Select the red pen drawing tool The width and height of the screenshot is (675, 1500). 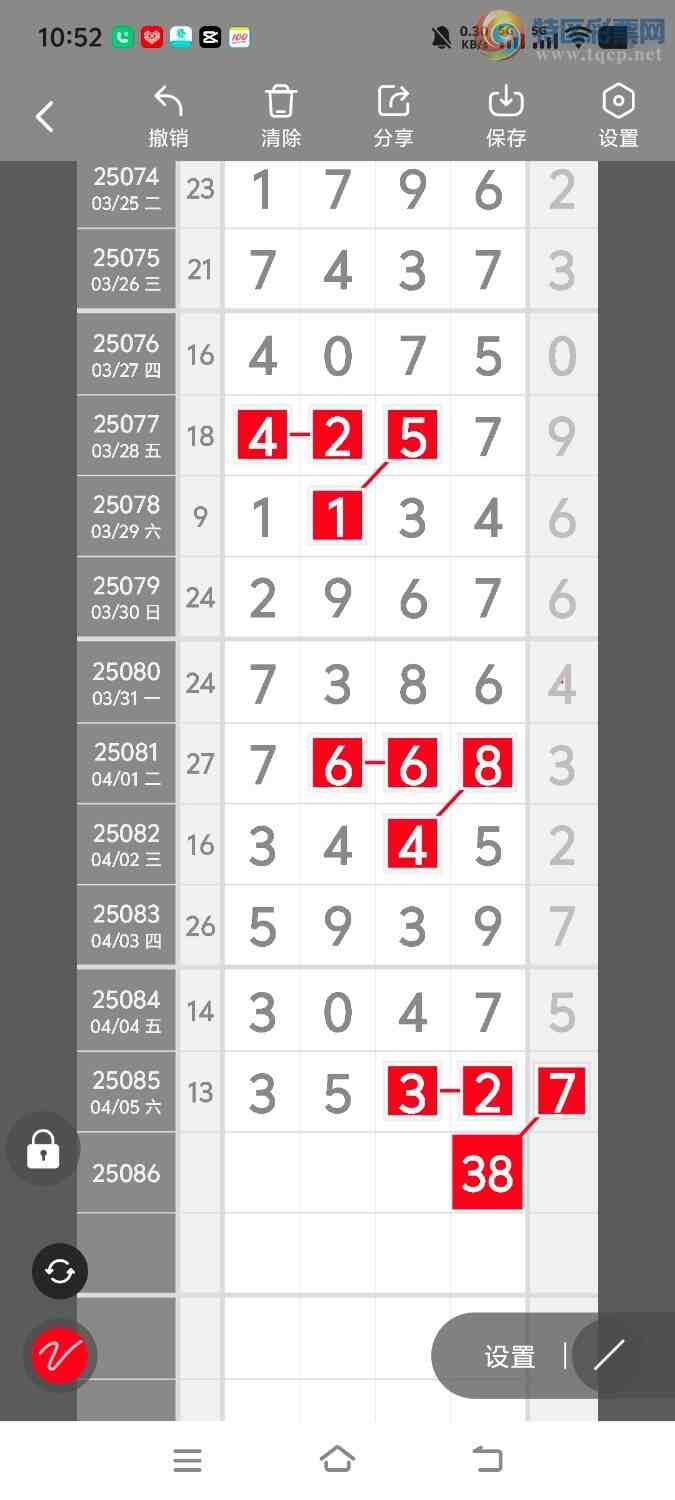(x=60, y=1356)
